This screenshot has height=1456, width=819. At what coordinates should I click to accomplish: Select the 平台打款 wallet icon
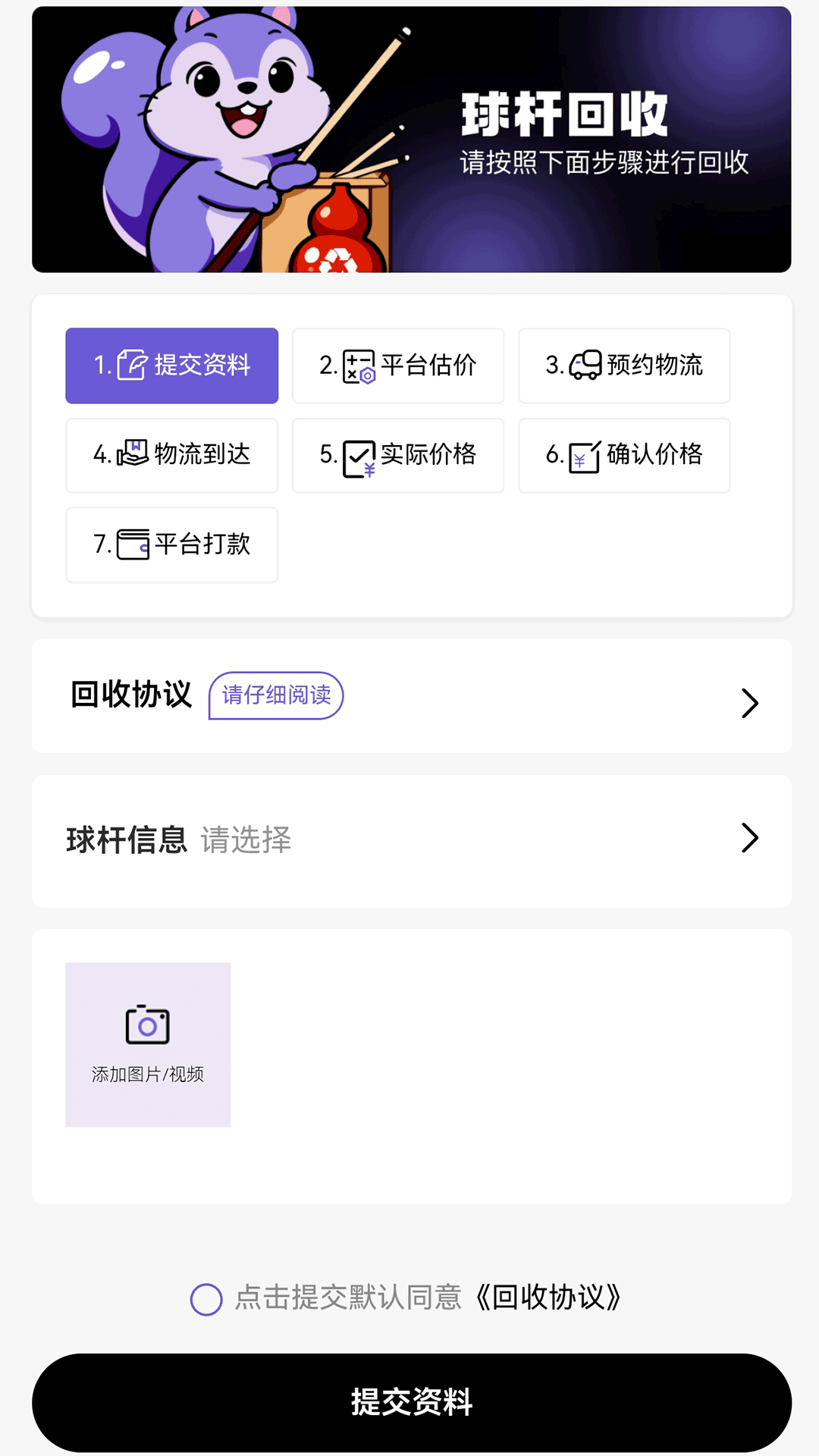pyautogui.click(x=132, y=544)
